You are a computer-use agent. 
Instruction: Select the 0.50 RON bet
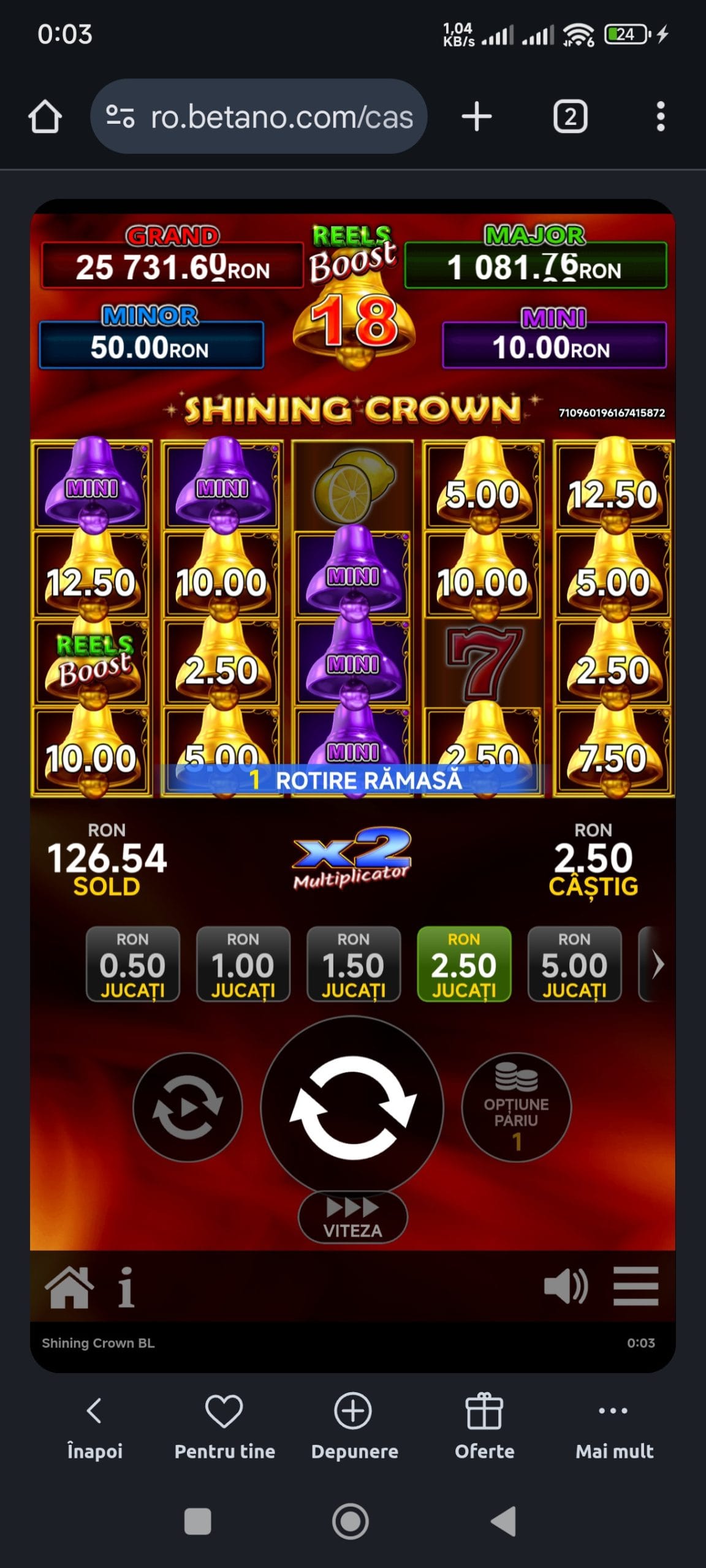[x=132, y=964]
